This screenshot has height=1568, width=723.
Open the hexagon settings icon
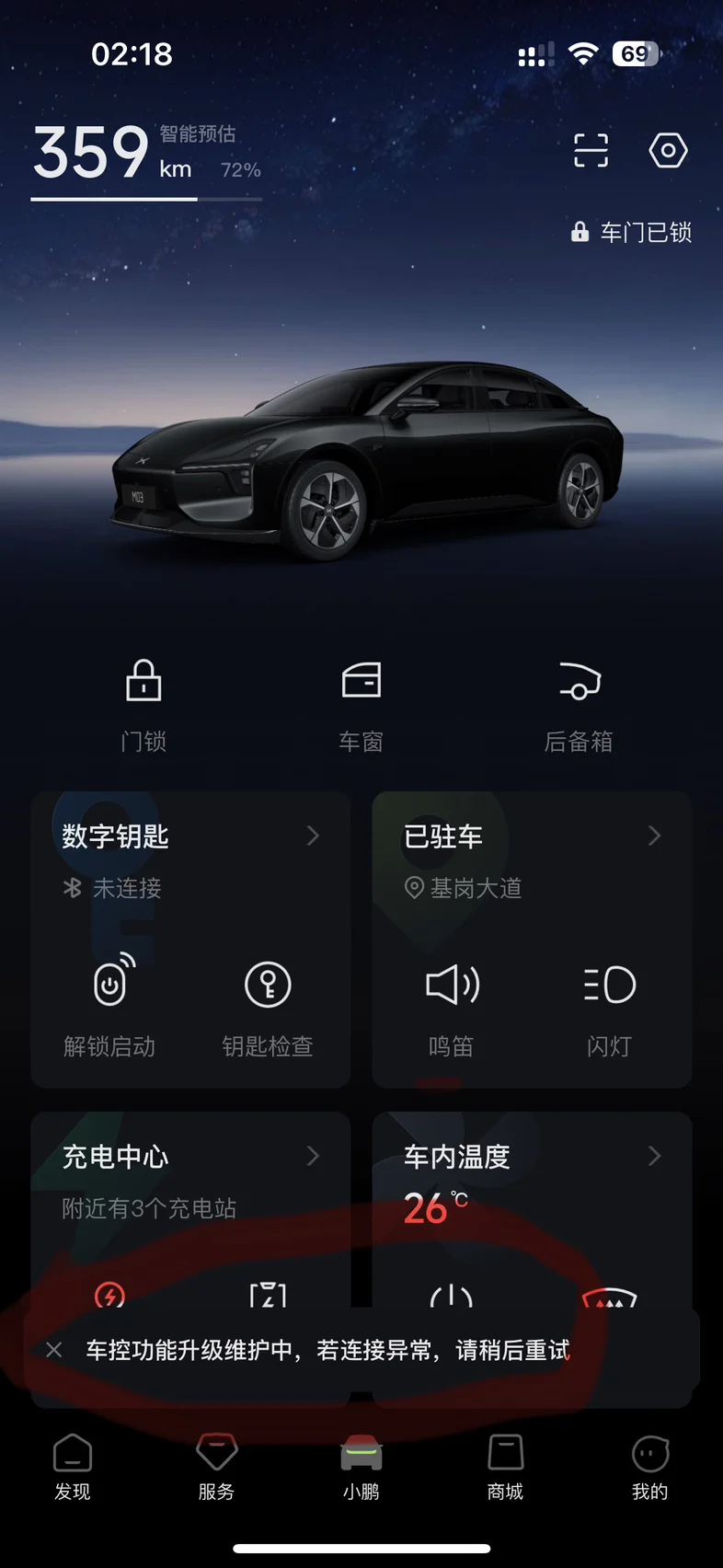coord(668,150)
